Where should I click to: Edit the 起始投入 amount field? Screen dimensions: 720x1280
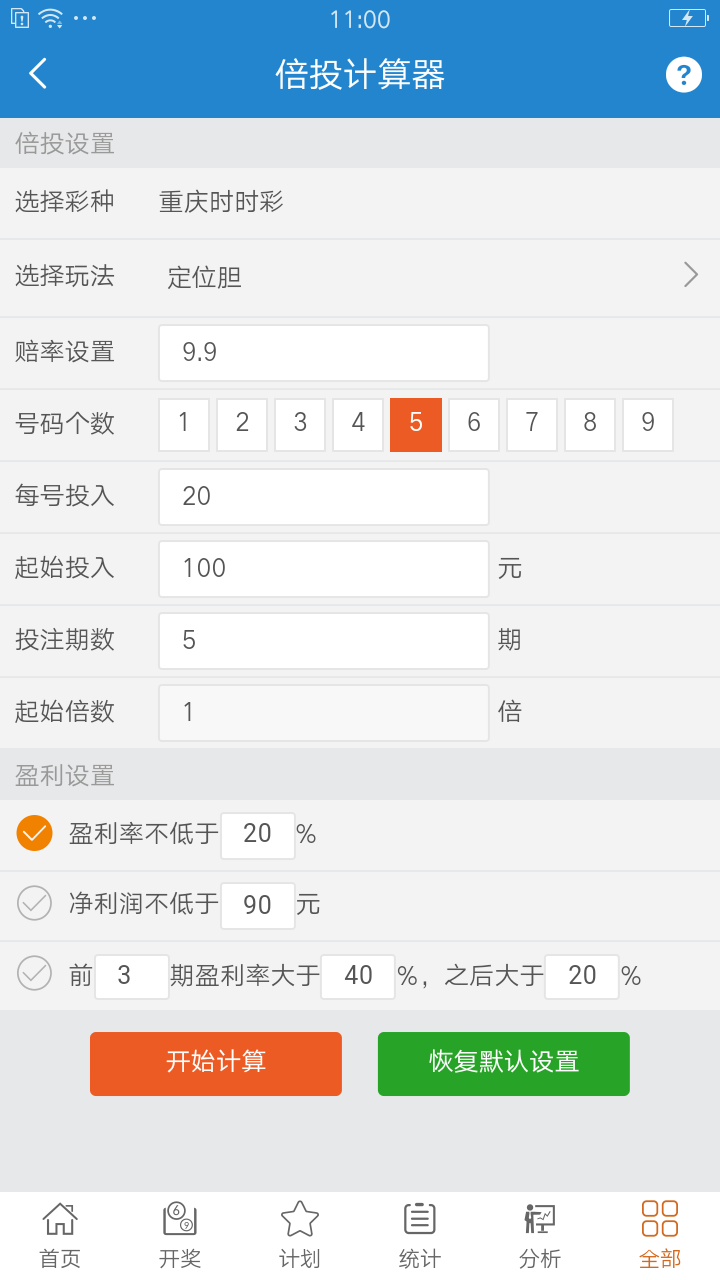point(324,569)
